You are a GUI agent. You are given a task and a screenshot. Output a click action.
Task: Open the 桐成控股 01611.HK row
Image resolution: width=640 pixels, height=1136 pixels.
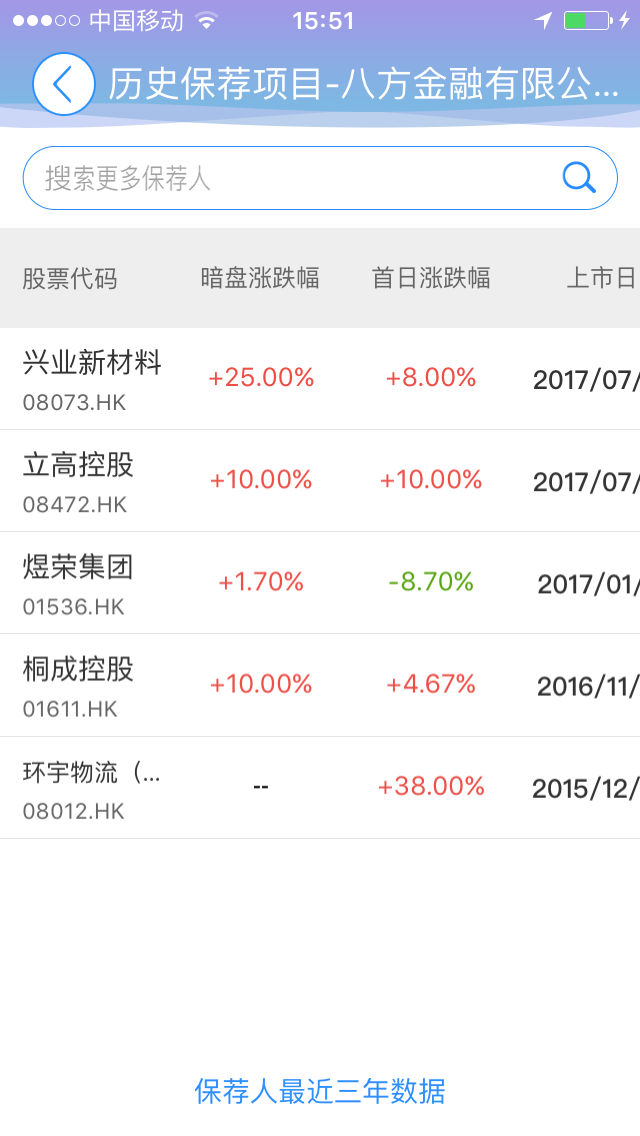320,685
